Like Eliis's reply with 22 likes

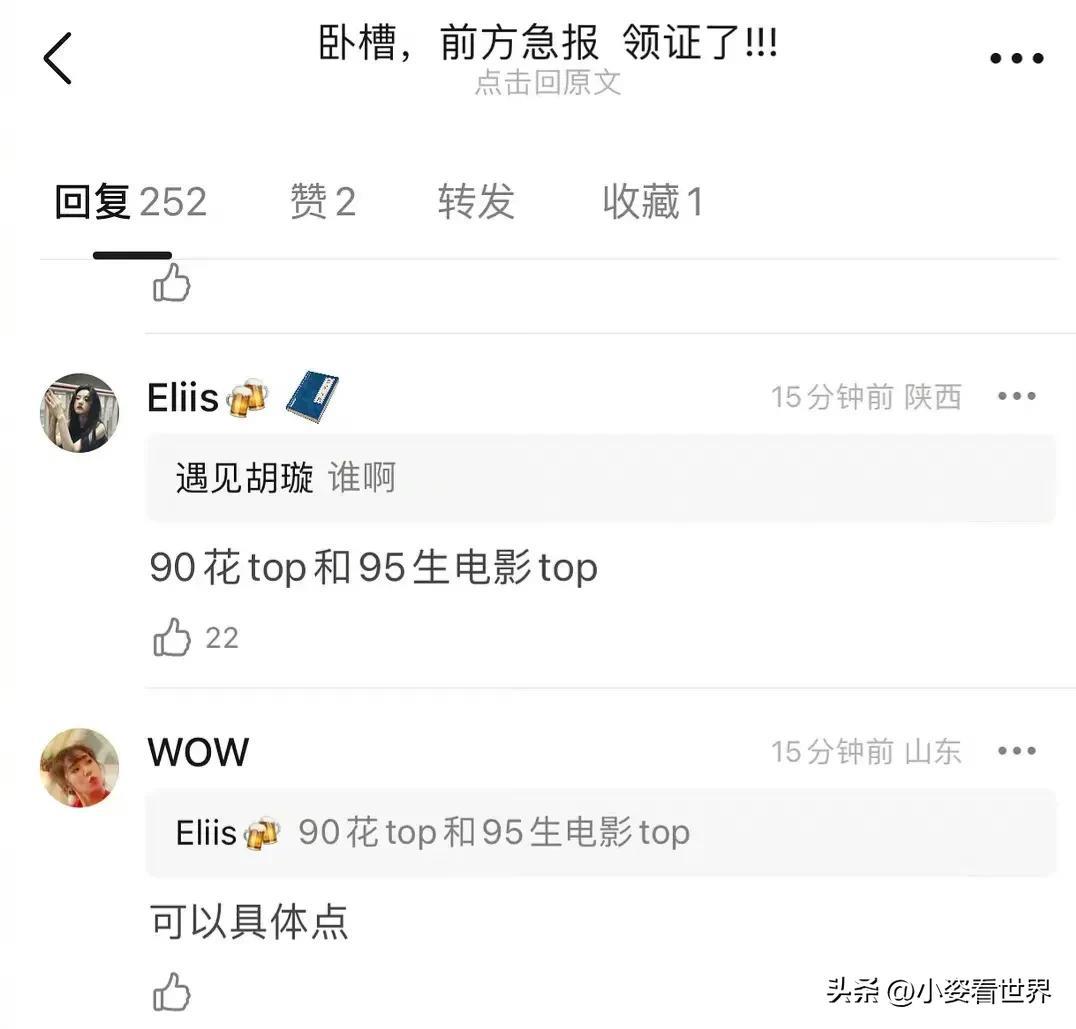tap(172, 638)
